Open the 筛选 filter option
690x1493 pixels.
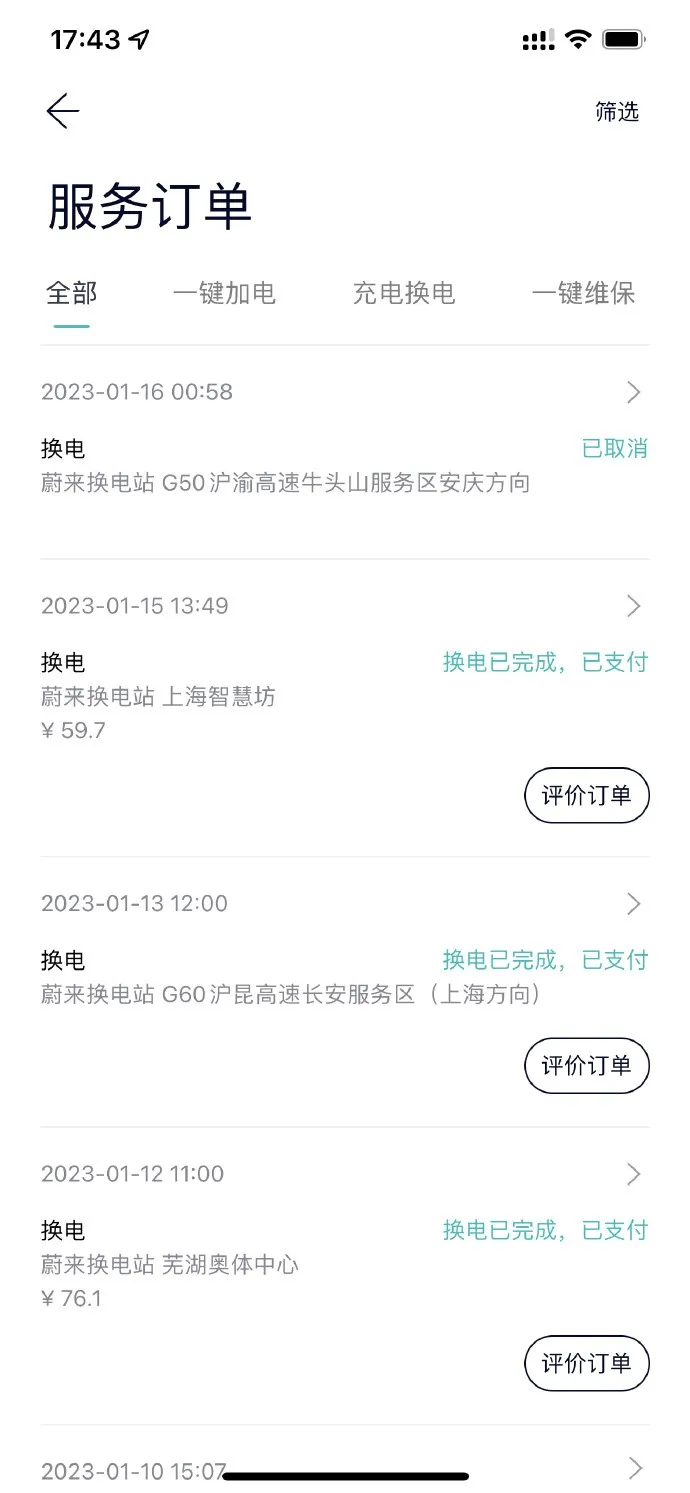[616, 112]
